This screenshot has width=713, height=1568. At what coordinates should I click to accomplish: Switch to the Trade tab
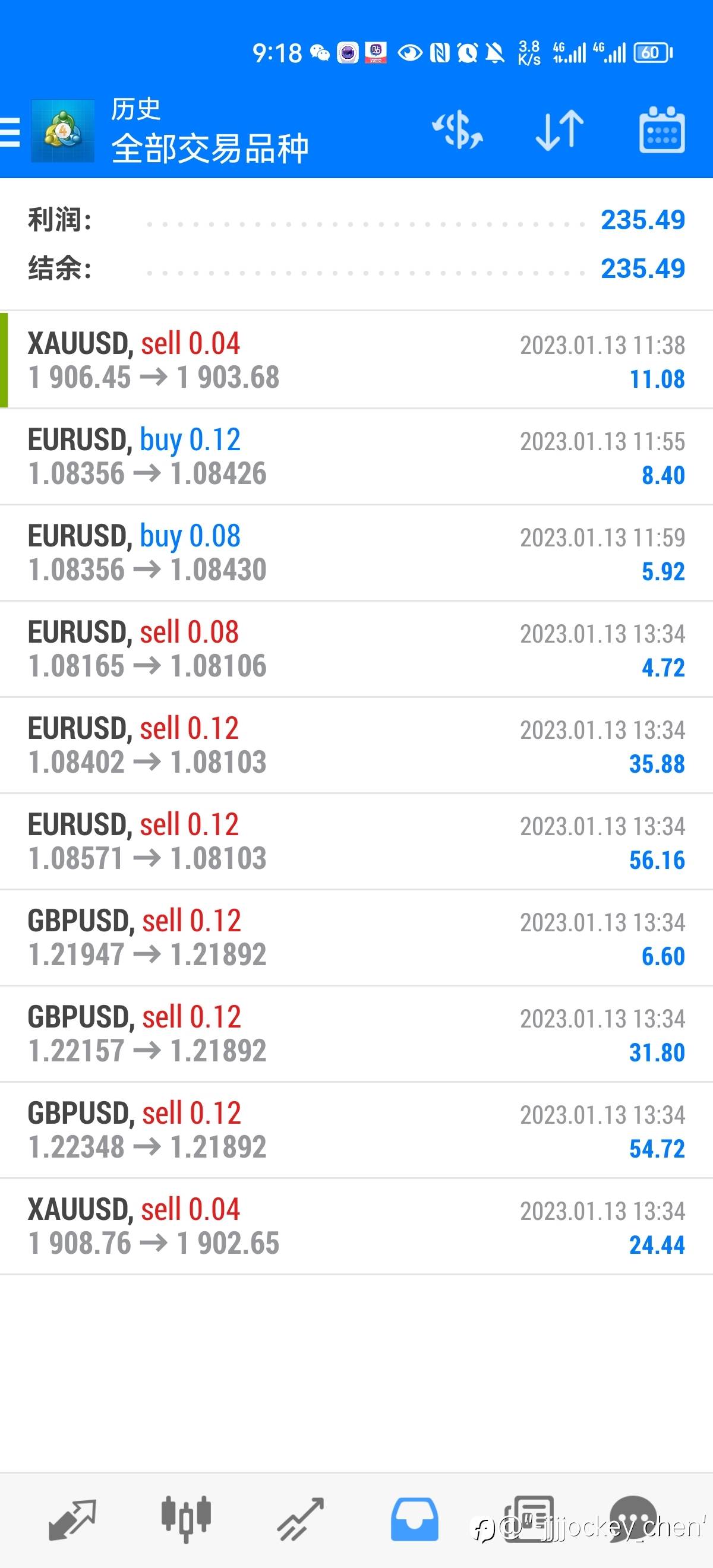300,1519
